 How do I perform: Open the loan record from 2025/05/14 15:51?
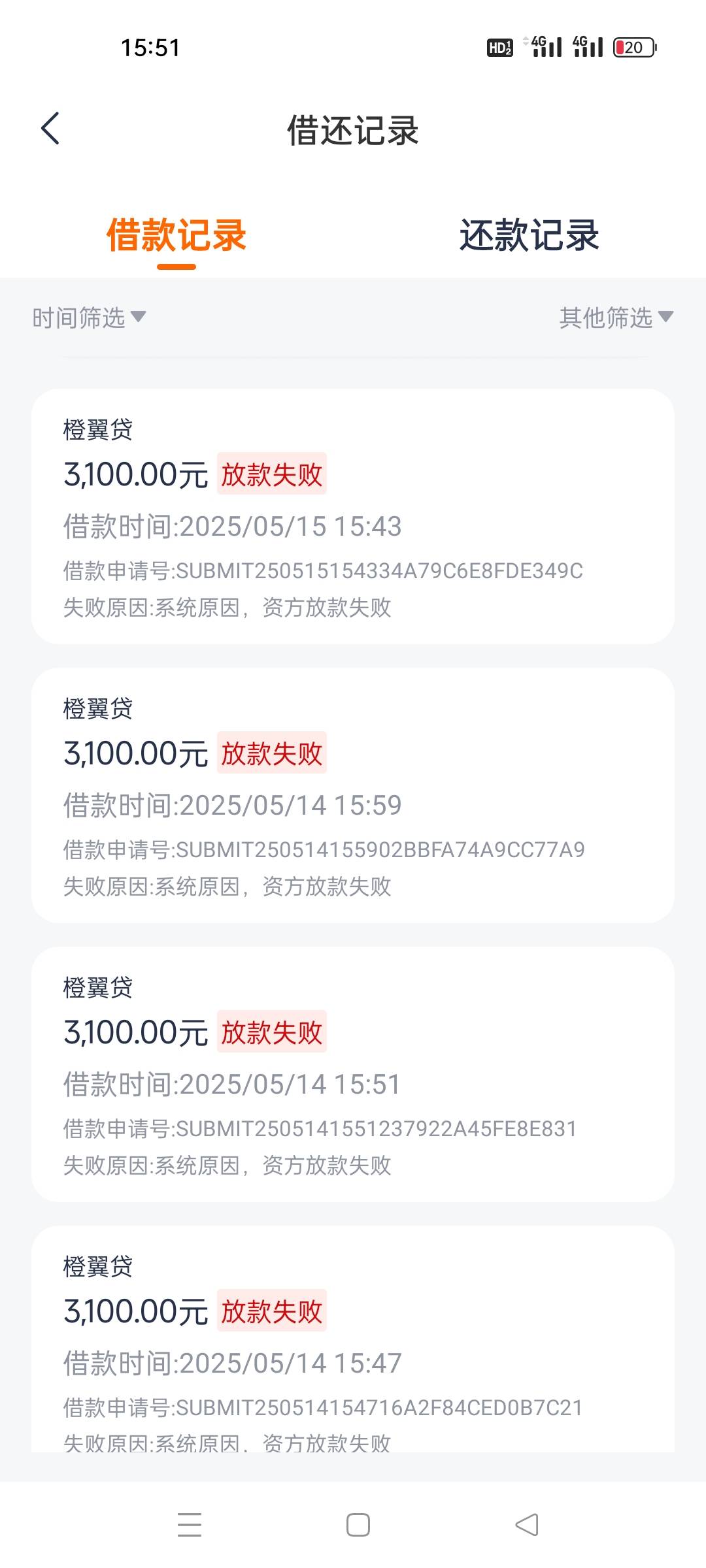[353, 1074]
